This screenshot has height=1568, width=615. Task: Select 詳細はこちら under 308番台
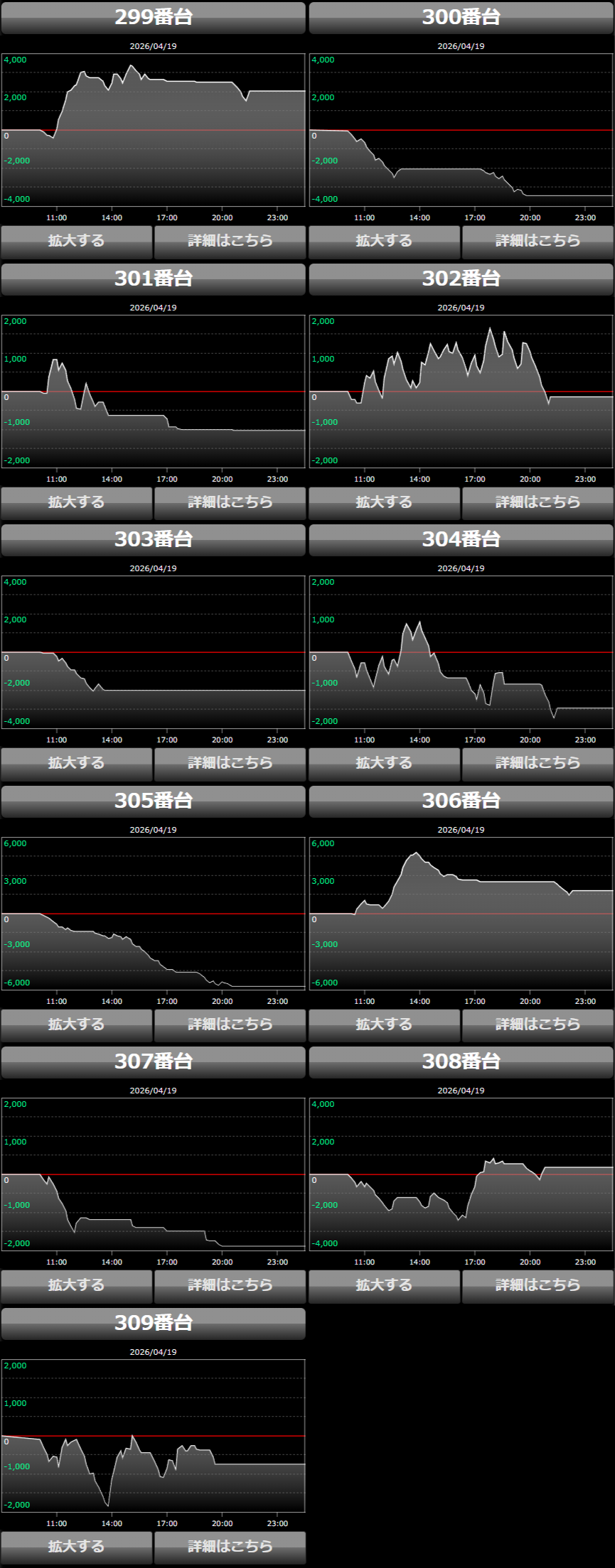538,1285
